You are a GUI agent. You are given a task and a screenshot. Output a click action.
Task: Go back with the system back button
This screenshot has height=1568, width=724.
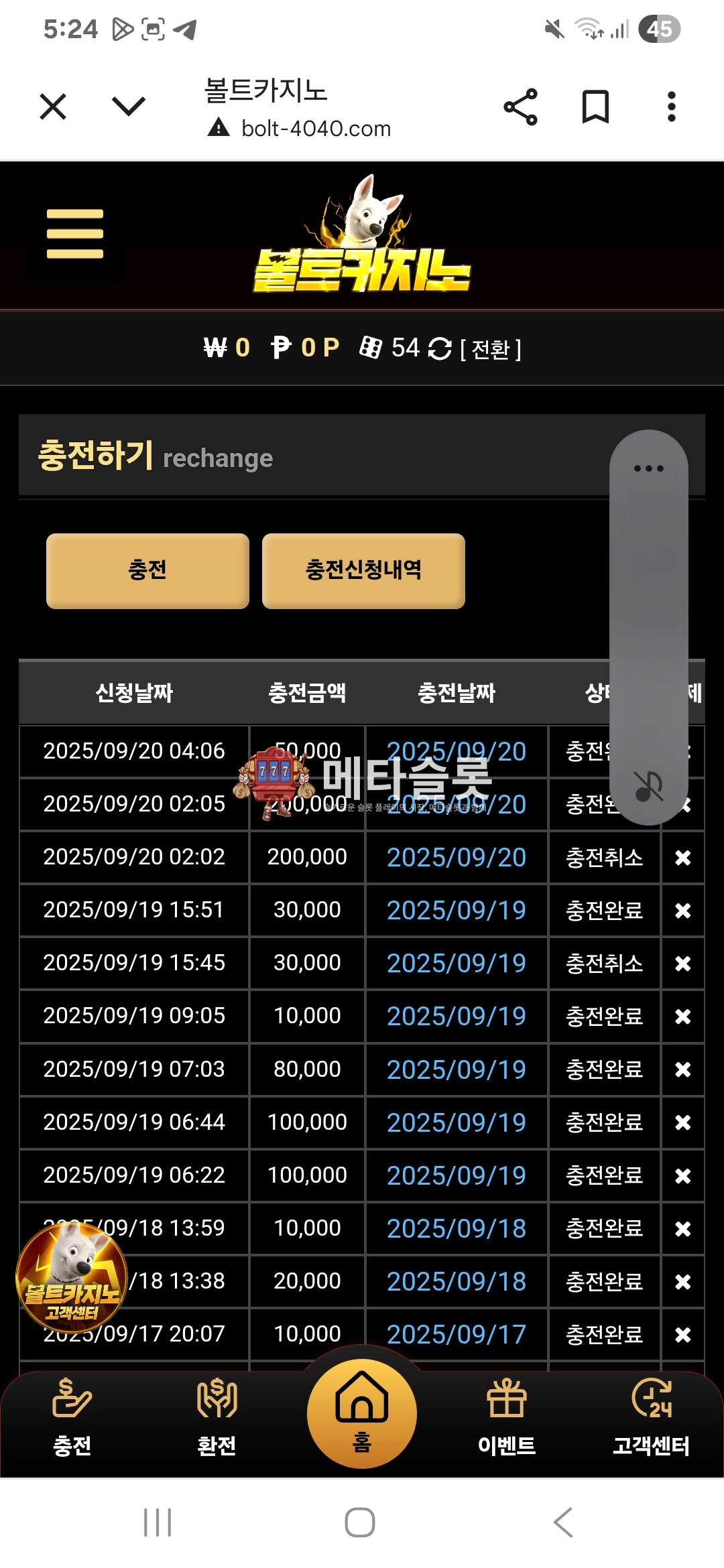[x=564, y=1522]
